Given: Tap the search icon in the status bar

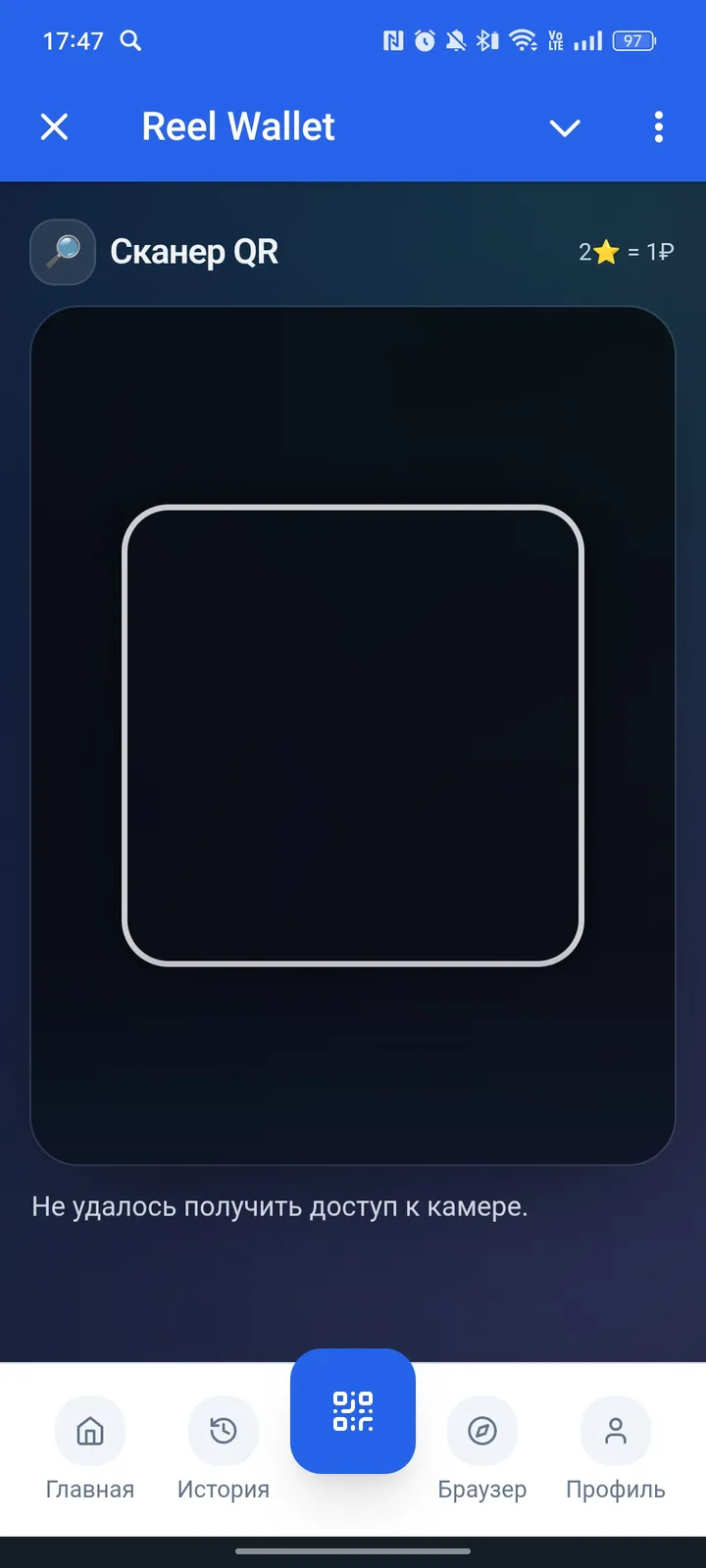Looking at the screenshot, I should [x=130, y=41].
